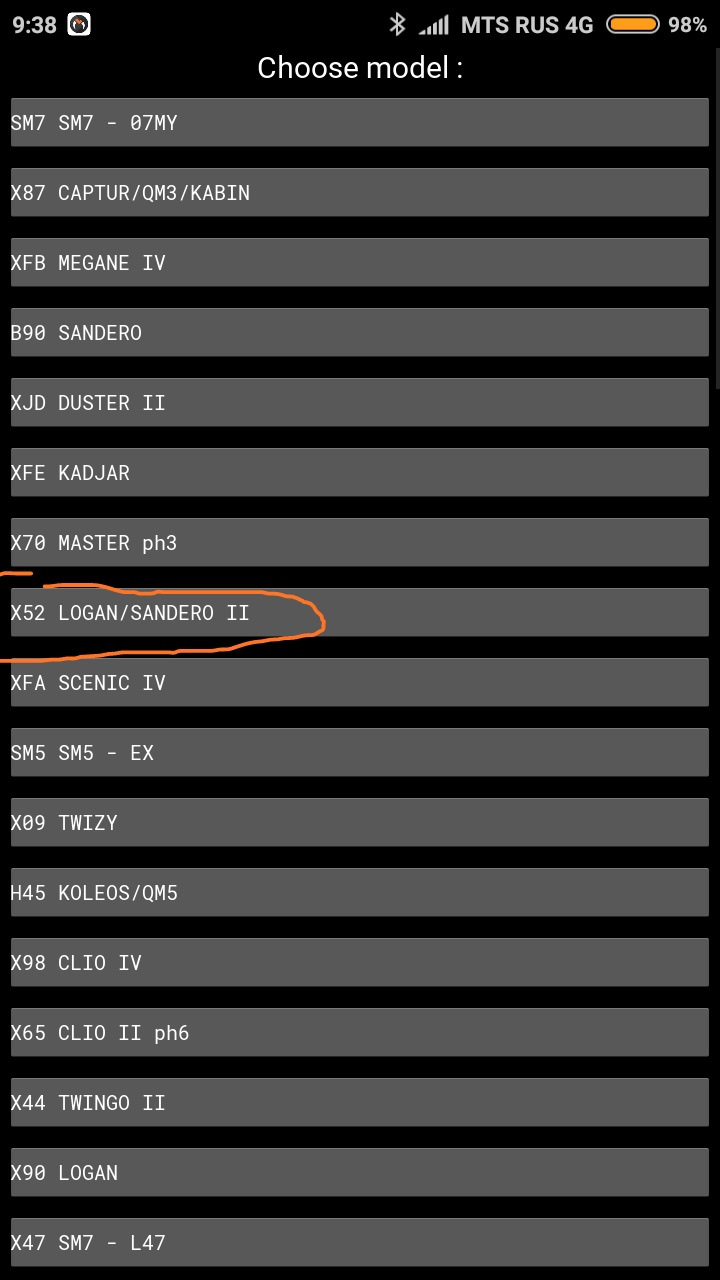Tap X52 LOGAN/SANDERO II
720x1280 pixels.
[x=360, y=613]
